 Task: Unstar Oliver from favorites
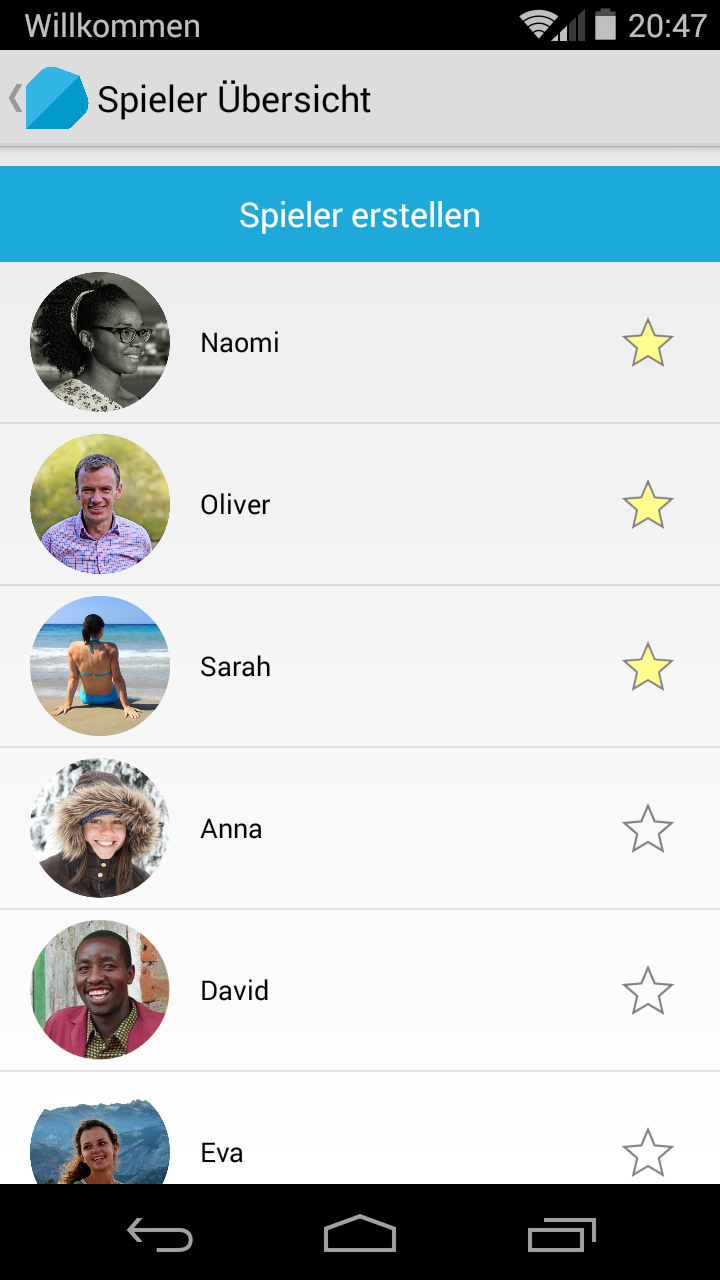(647, 505)
